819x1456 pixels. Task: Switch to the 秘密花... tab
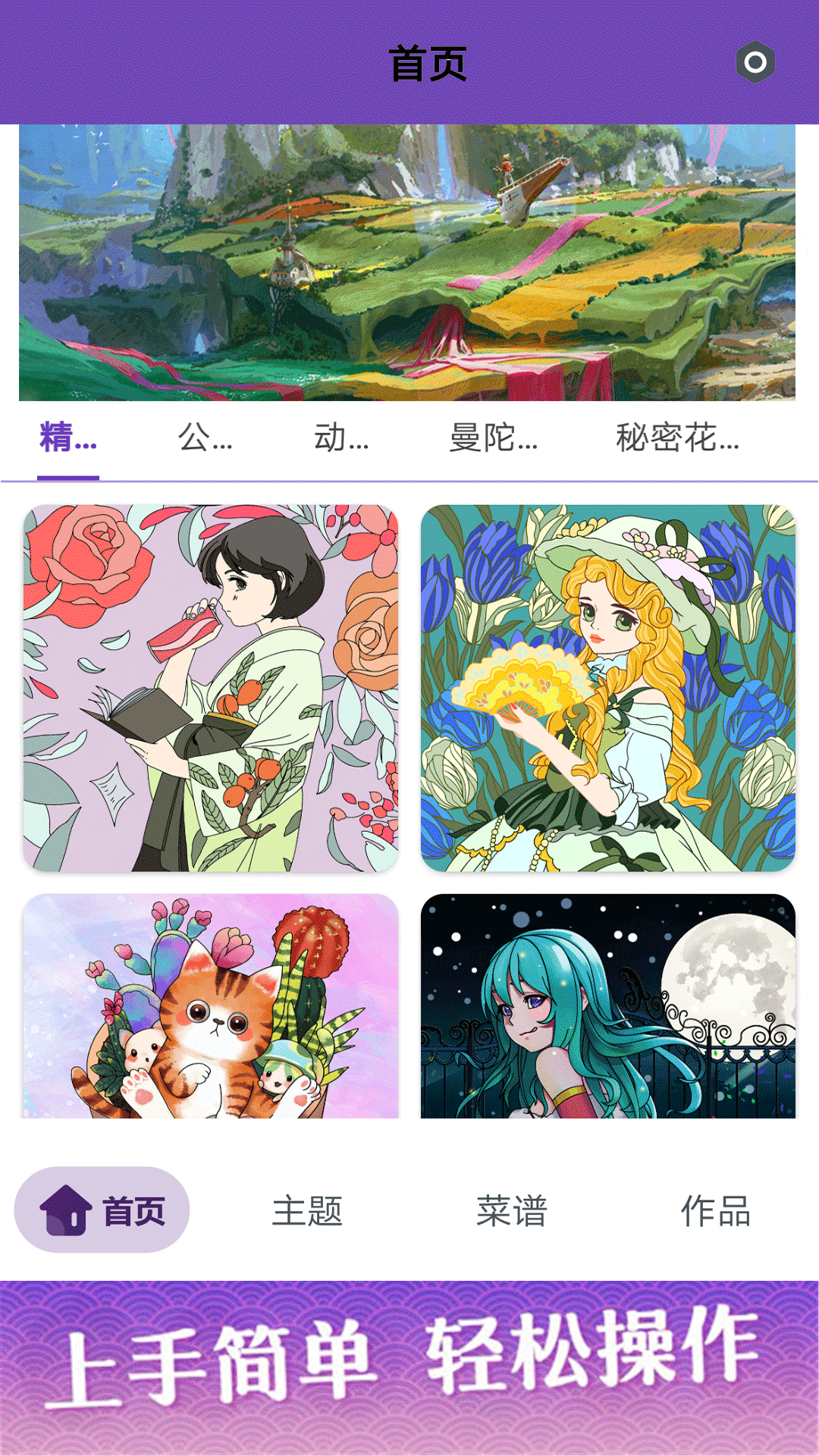tap(677, 438)
